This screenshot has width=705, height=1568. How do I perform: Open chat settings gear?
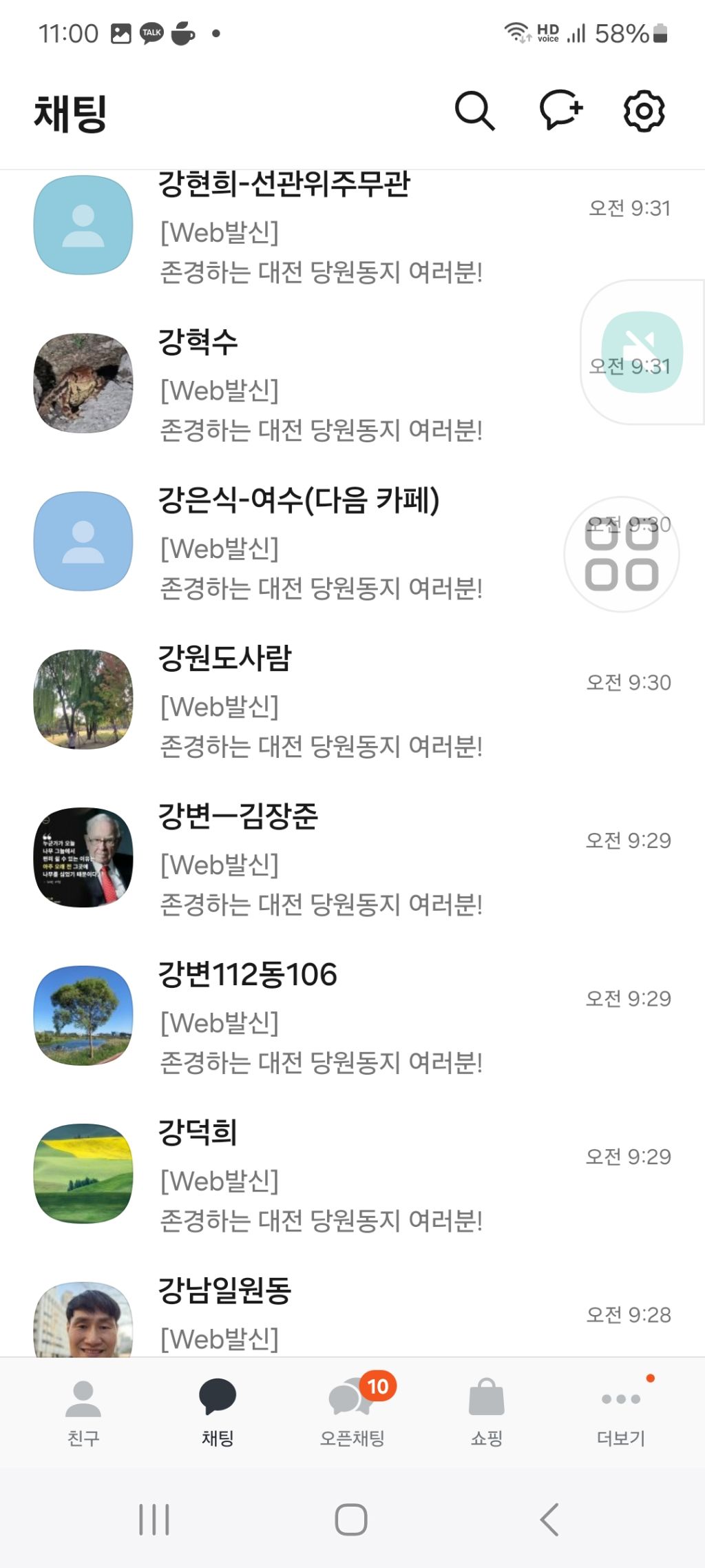click(644, 111)
